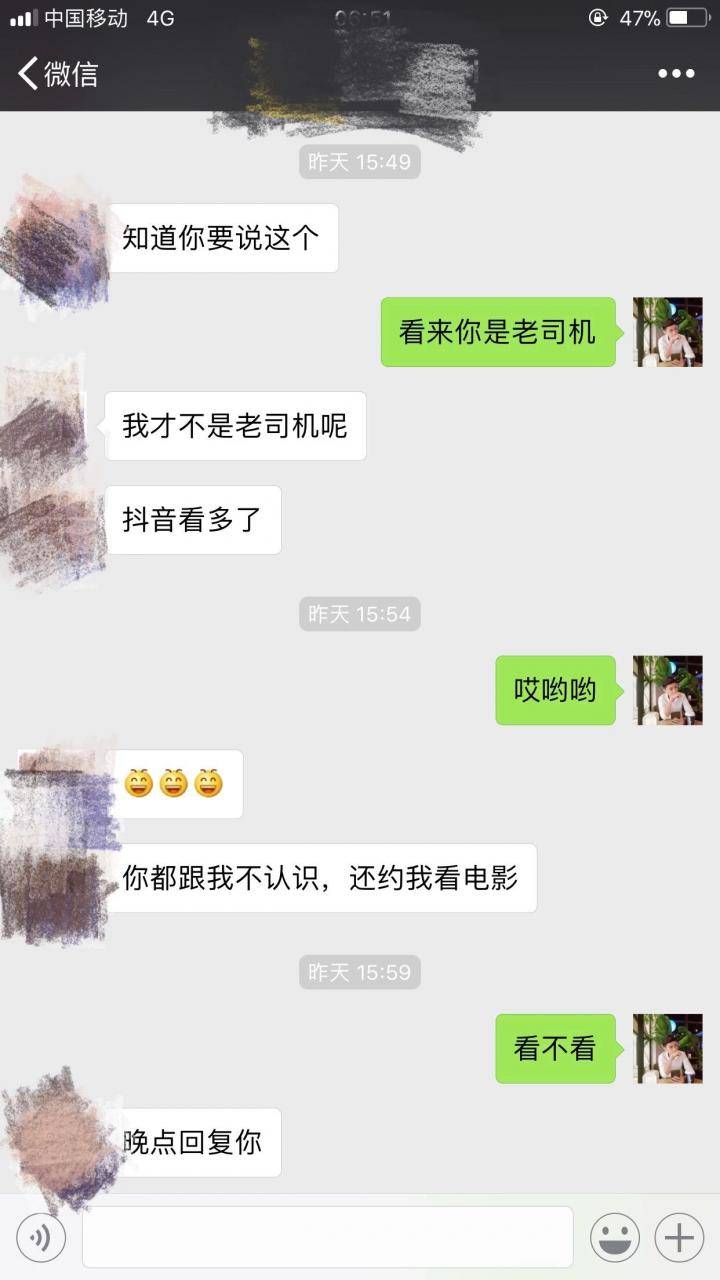Open the more options ellipsis icon
This screenshot has width=720, height=1280.
676,73
